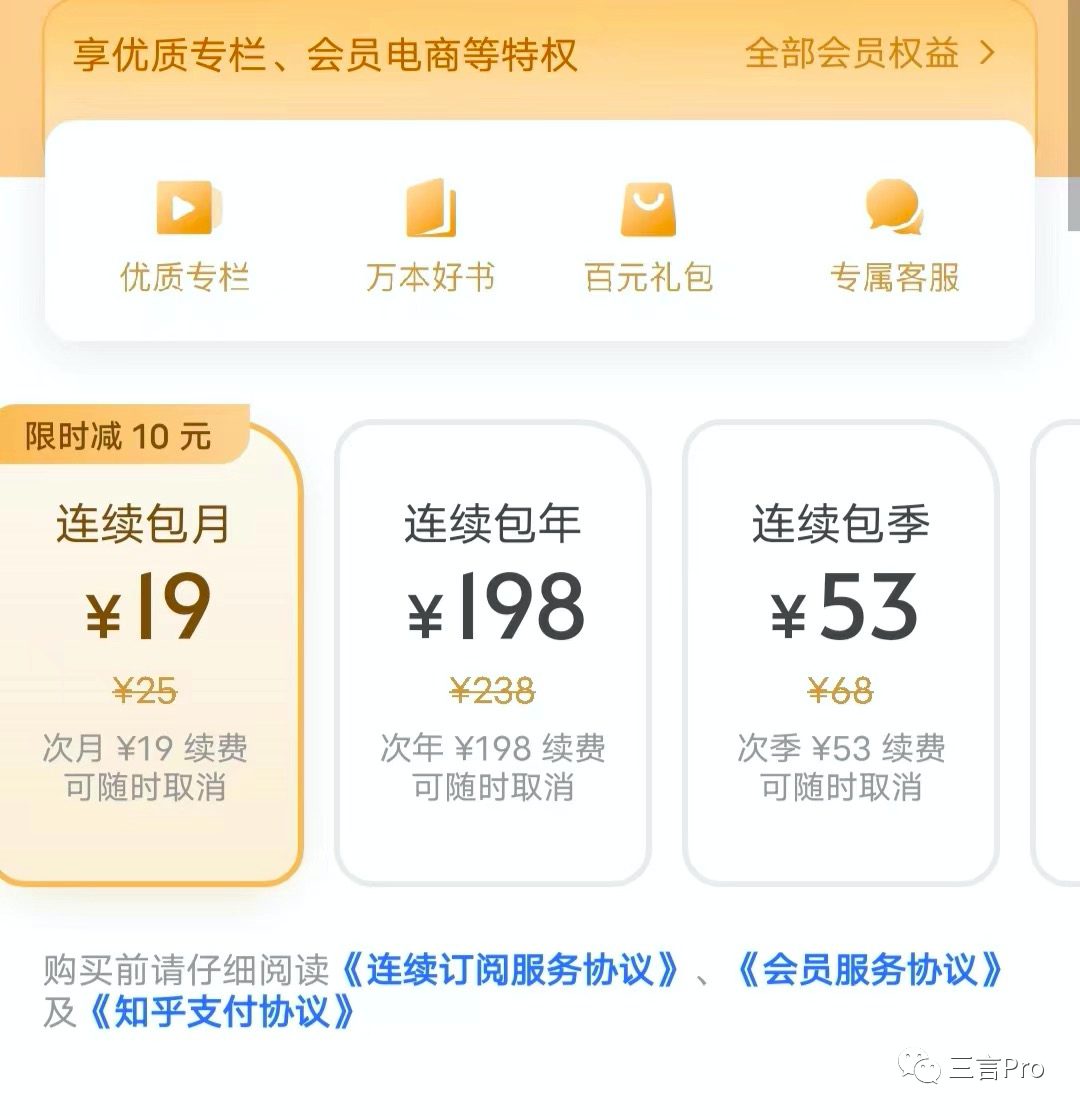
Task: Open the 百元礼包 benefit
Action: click(x=648, y=236)
